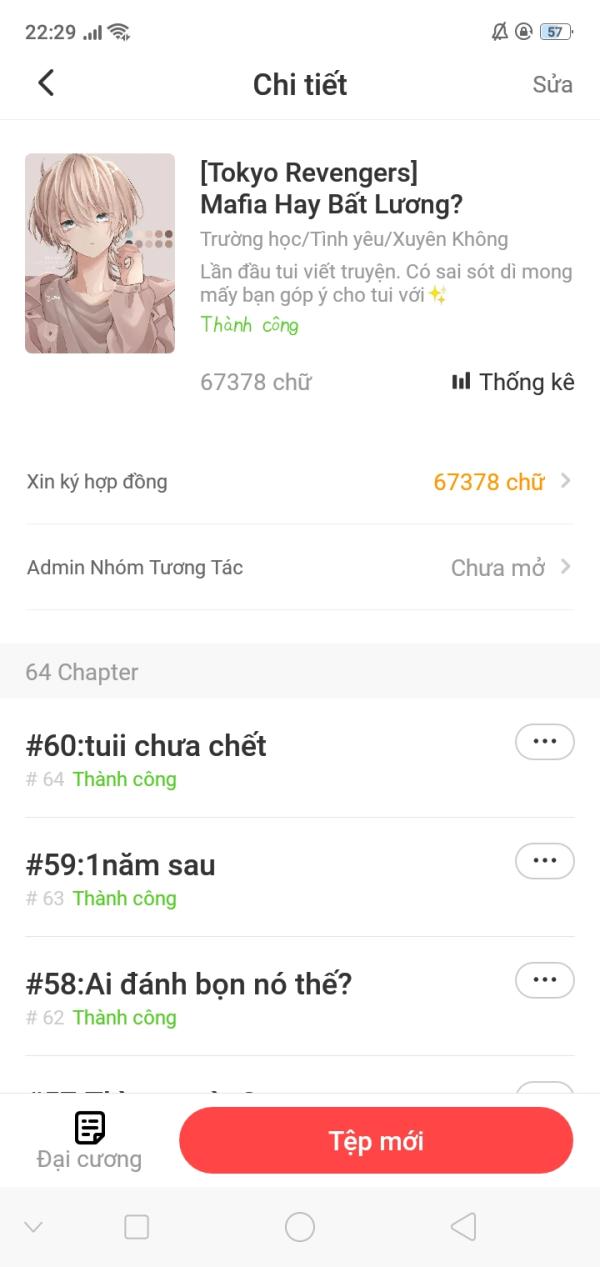Open more options for chapter #60
600x1267 pixels.
click(544, 742)
